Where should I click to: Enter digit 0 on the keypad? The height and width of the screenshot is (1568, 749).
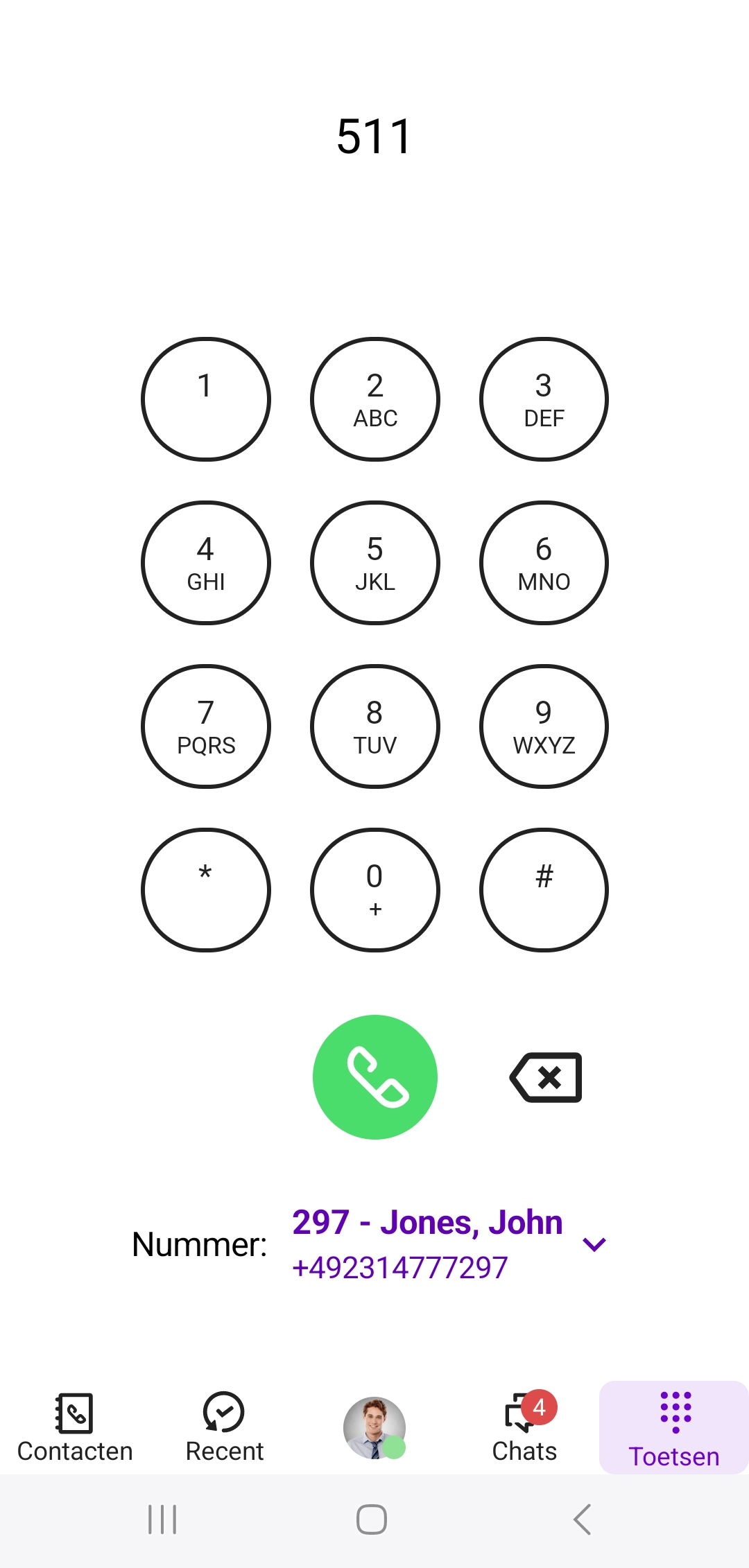375,890
